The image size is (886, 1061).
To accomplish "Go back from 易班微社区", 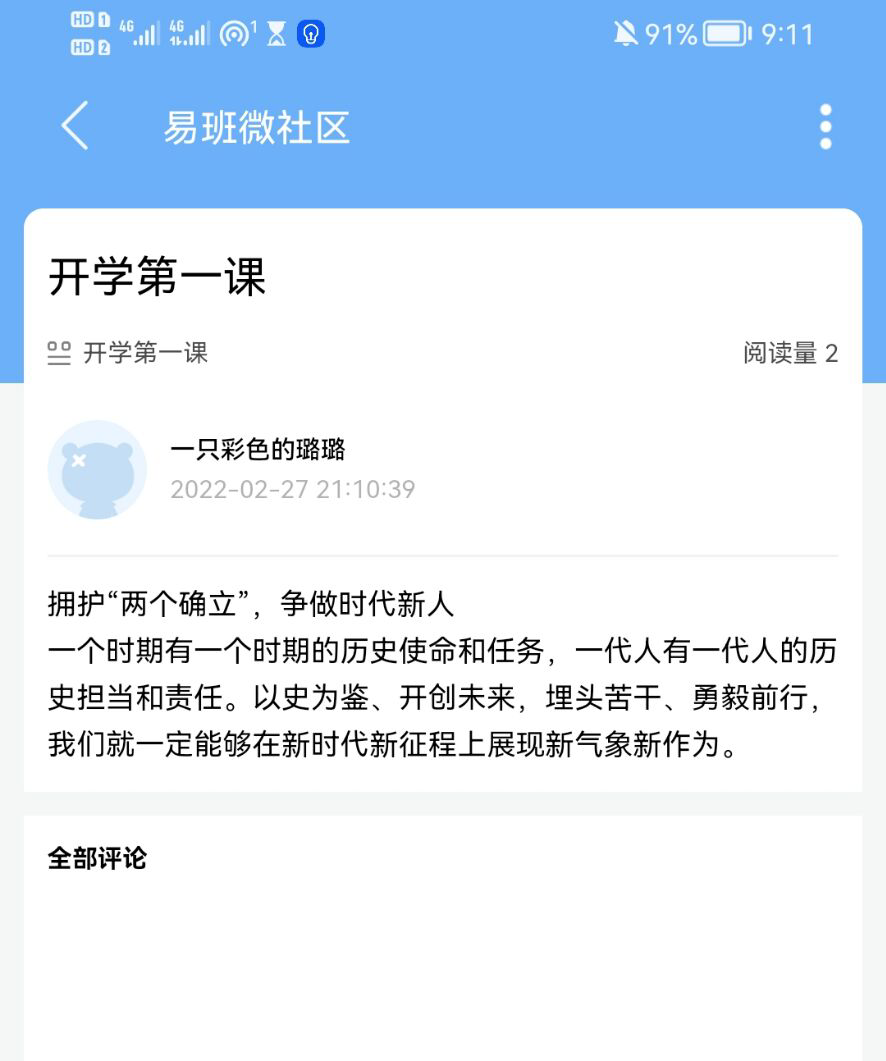I will click(75, 127).
